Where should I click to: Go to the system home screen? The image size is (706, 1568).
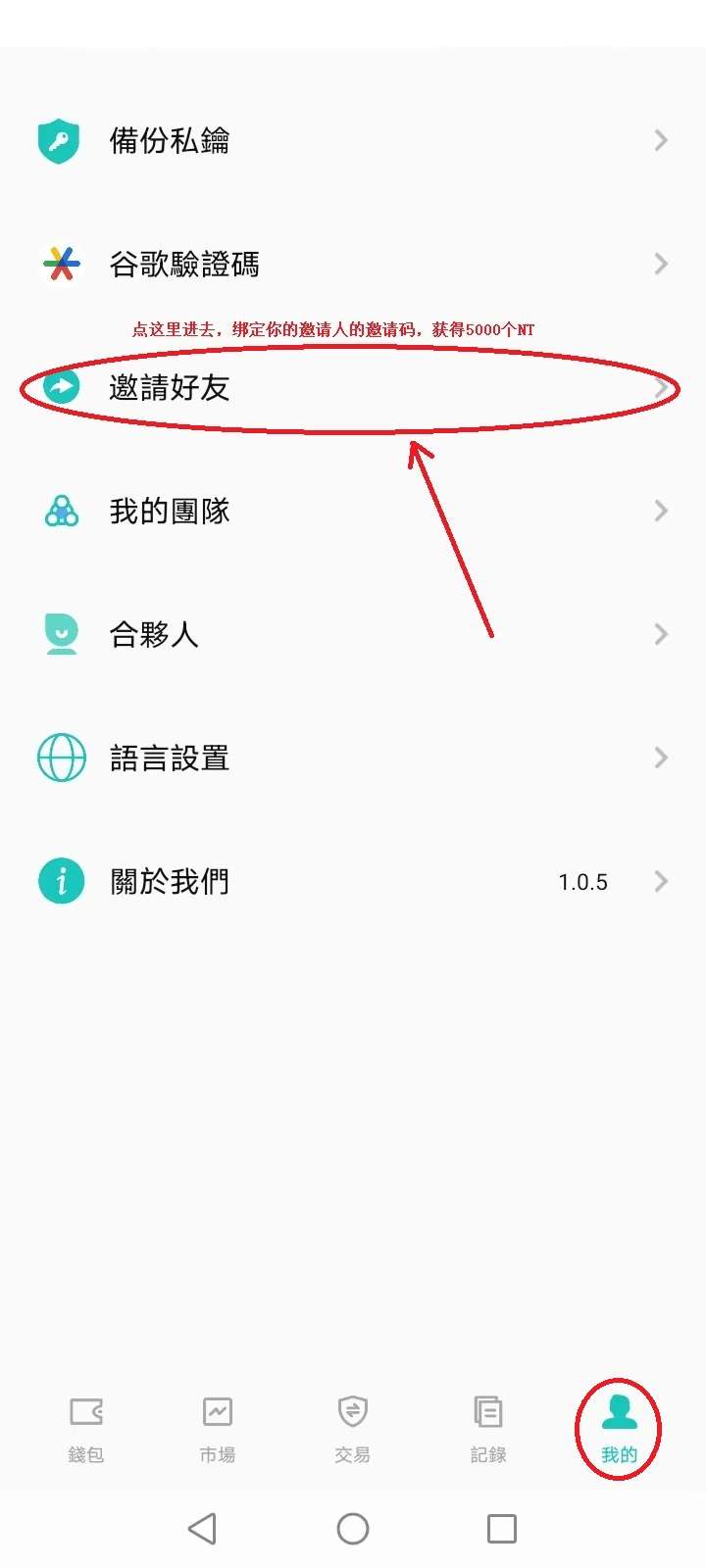[353, 1529]
